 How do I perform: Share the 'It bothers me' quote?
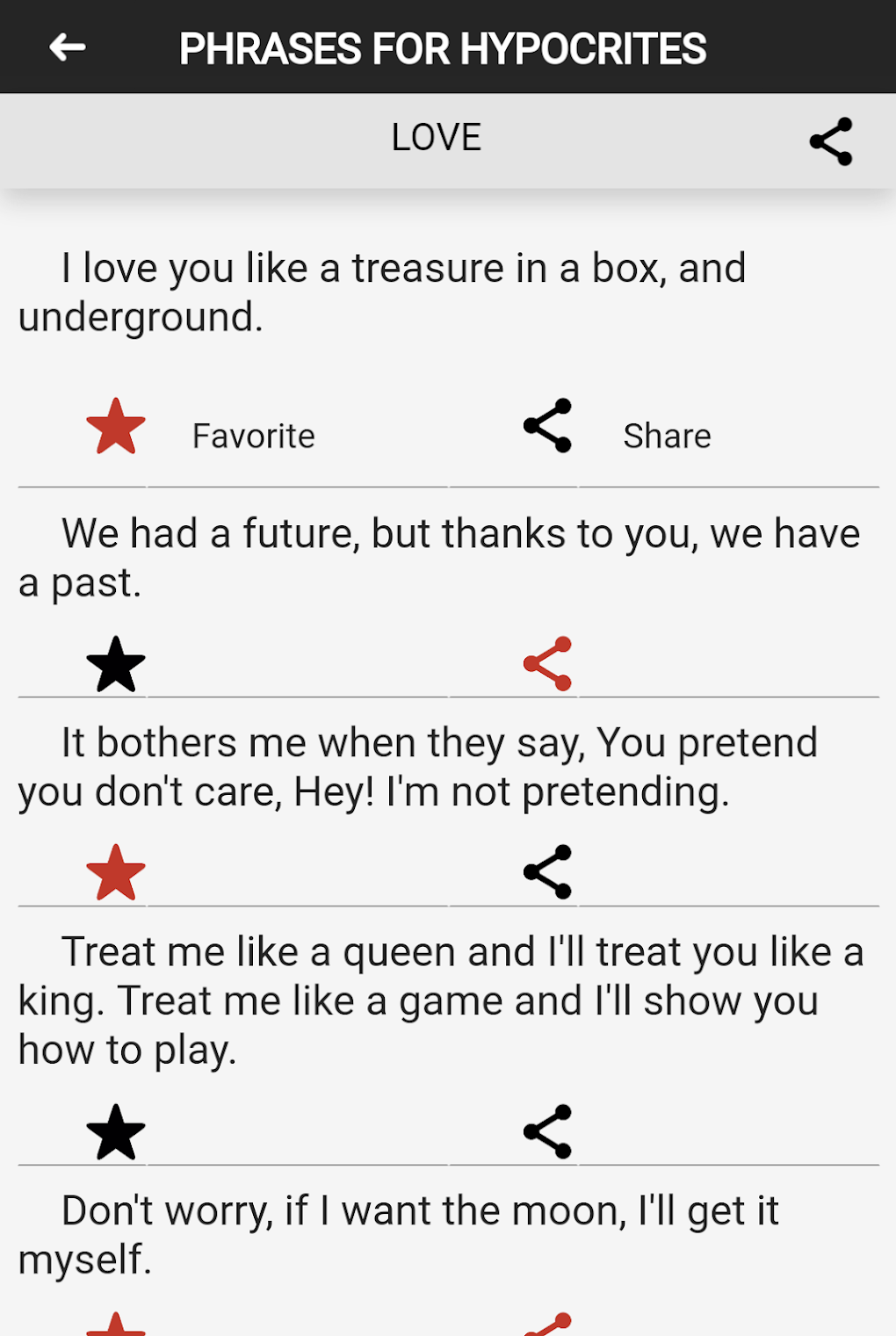(547, 873)
